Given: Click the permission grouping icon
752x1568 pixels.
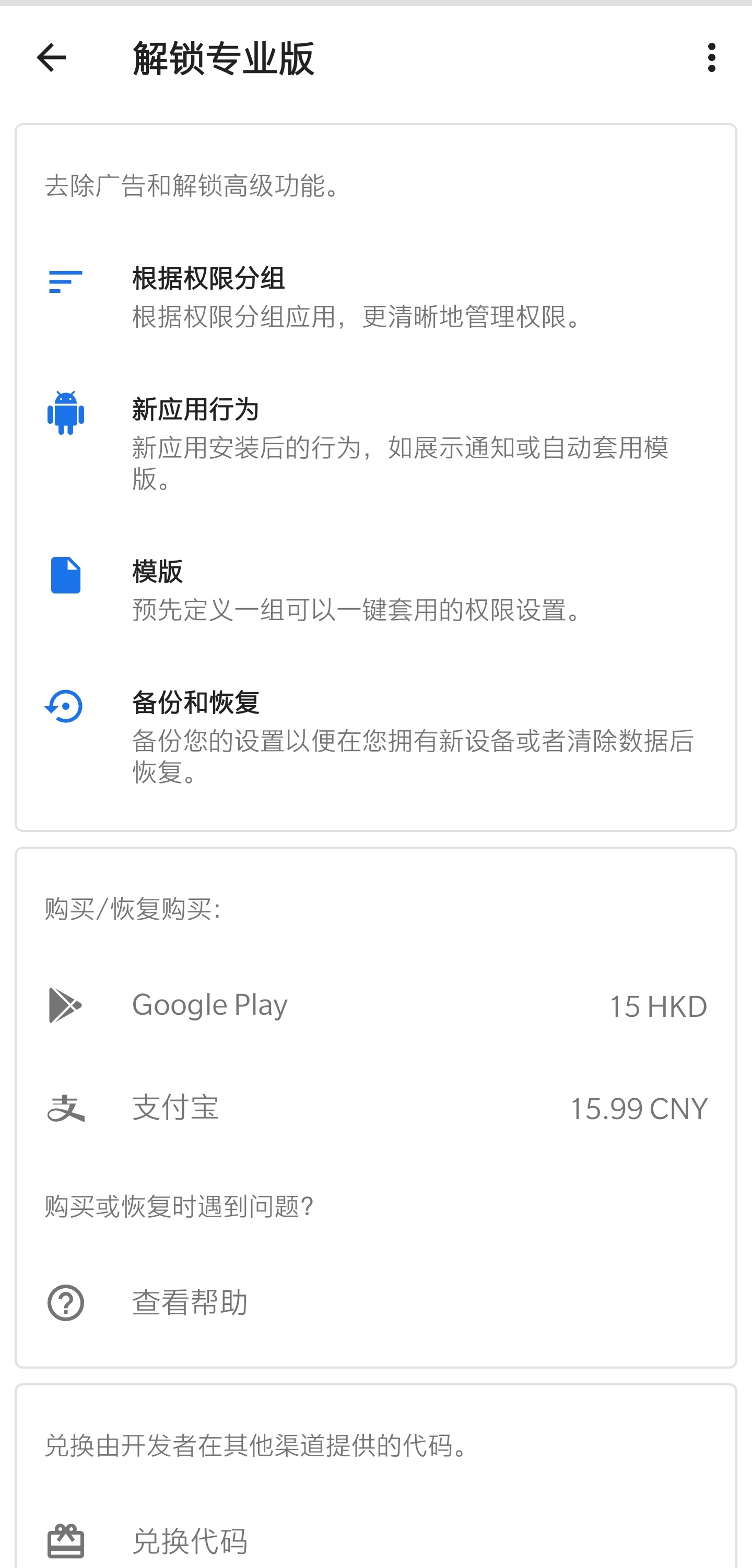Looking at the screenshot, I should click(x=65, y=282).
